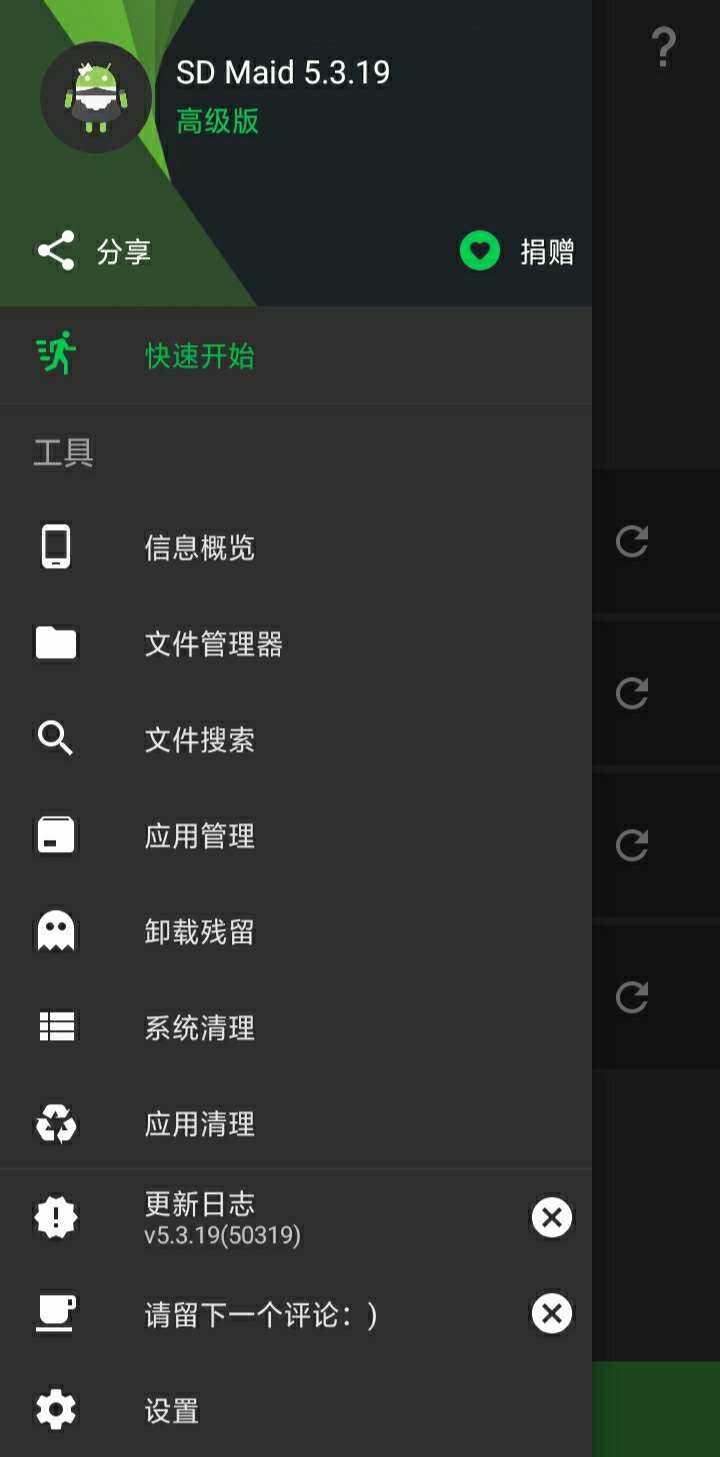View the 更新日志 changelog entry
This screenshot has width=720, height=1457.
click(x=222, y=1218)
